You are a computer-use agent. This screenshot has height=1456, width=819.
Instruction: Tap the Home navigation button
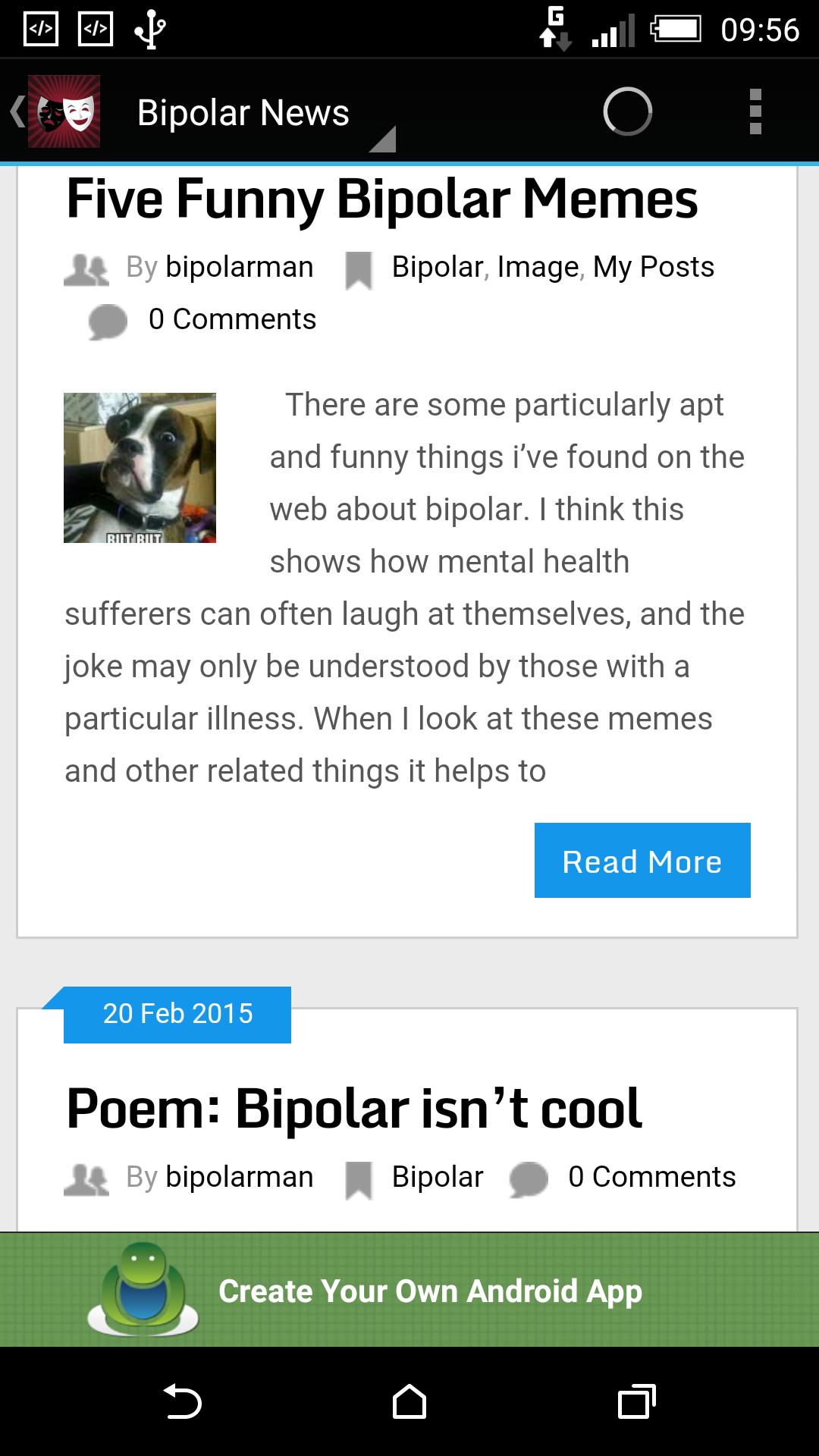click(407, 1401)
